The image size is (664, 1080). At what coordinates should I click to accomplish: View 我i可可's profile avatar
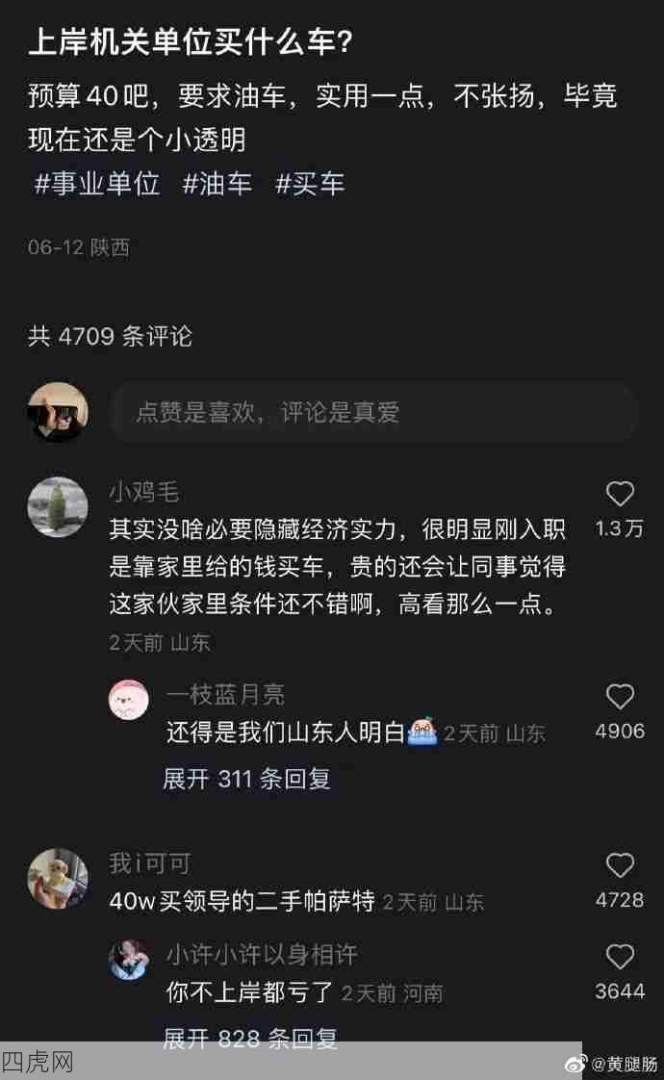[x=58, y=877]
